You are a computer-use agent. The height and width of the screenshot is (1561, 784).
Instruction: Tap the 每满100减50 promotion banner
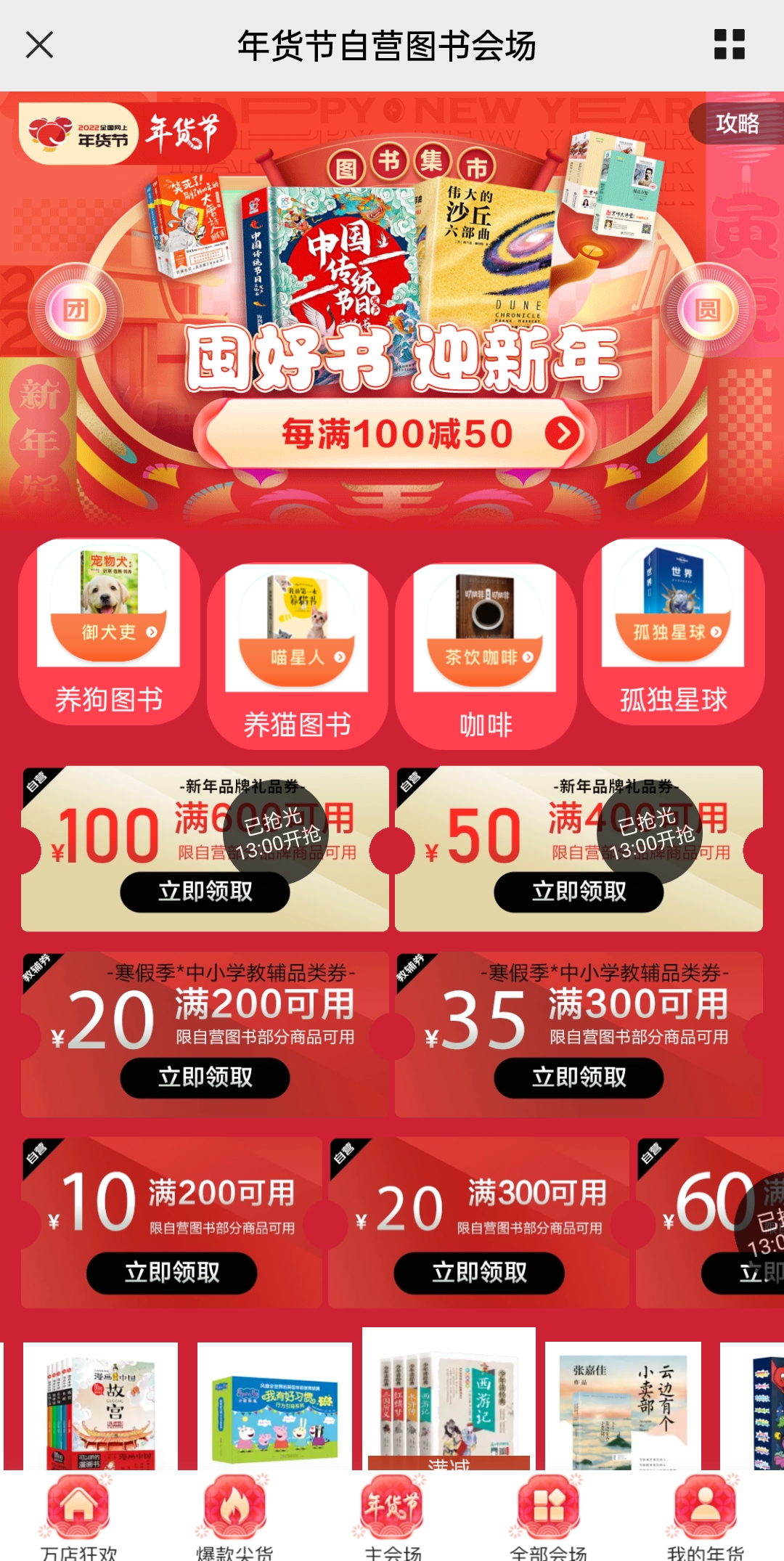396,434
